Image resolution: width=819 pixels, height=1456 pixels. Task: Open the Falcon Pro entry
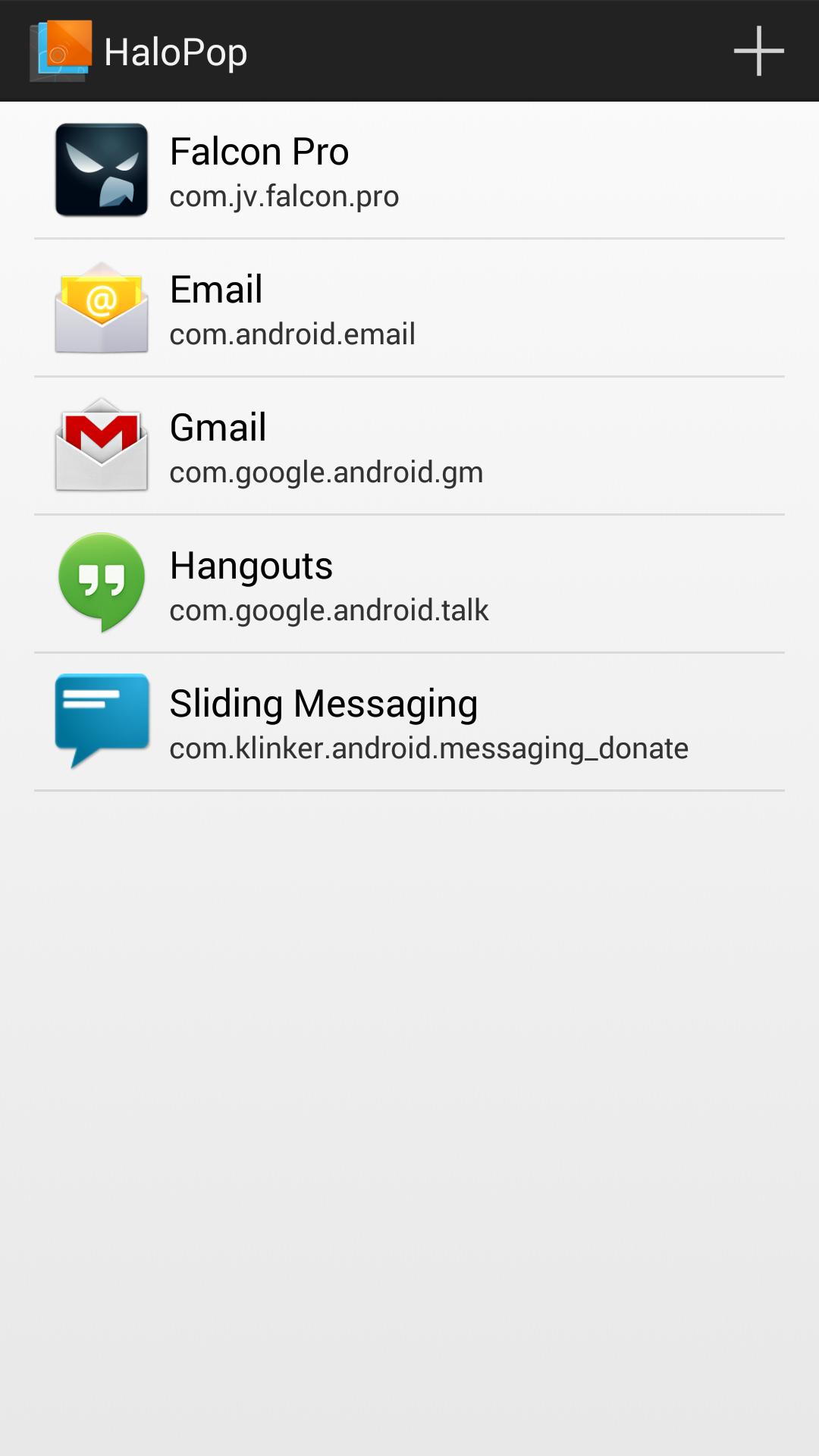point(409,171)
